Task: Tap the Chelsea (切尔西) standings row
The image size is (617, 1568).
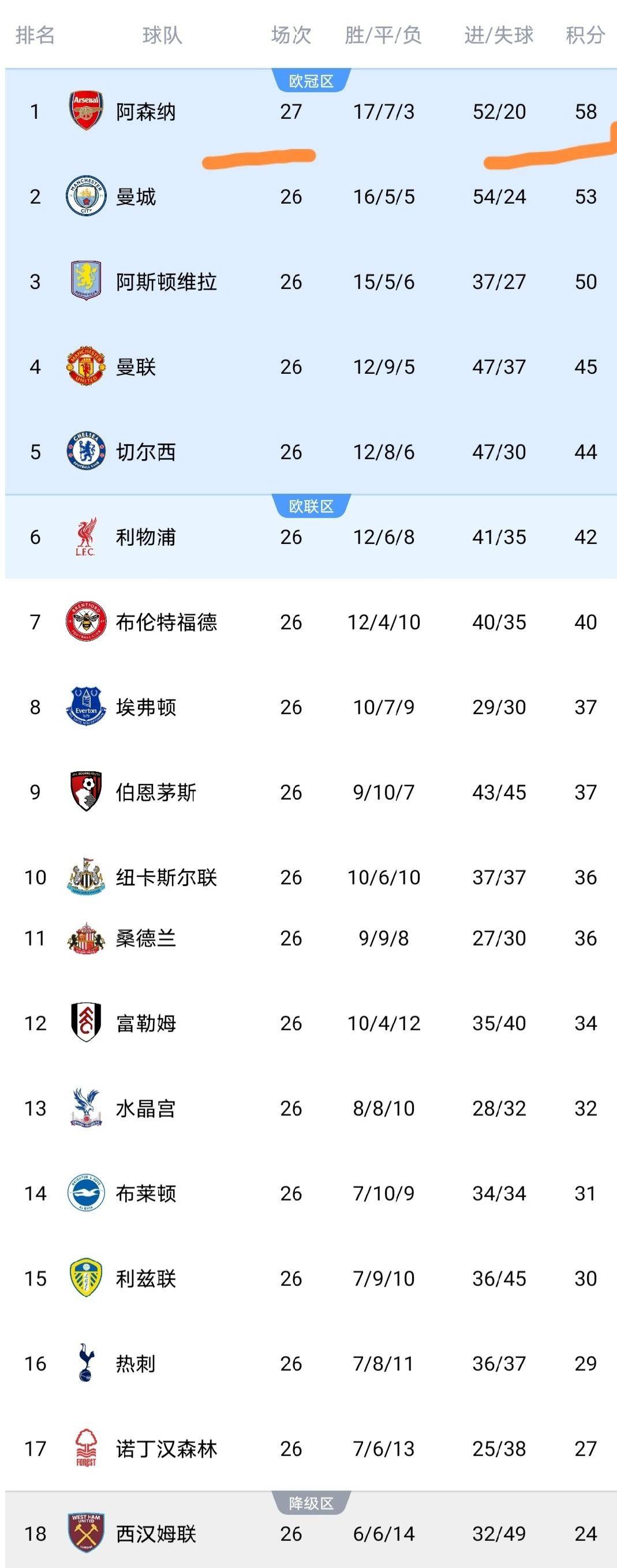Action: [x=146, y=452]
